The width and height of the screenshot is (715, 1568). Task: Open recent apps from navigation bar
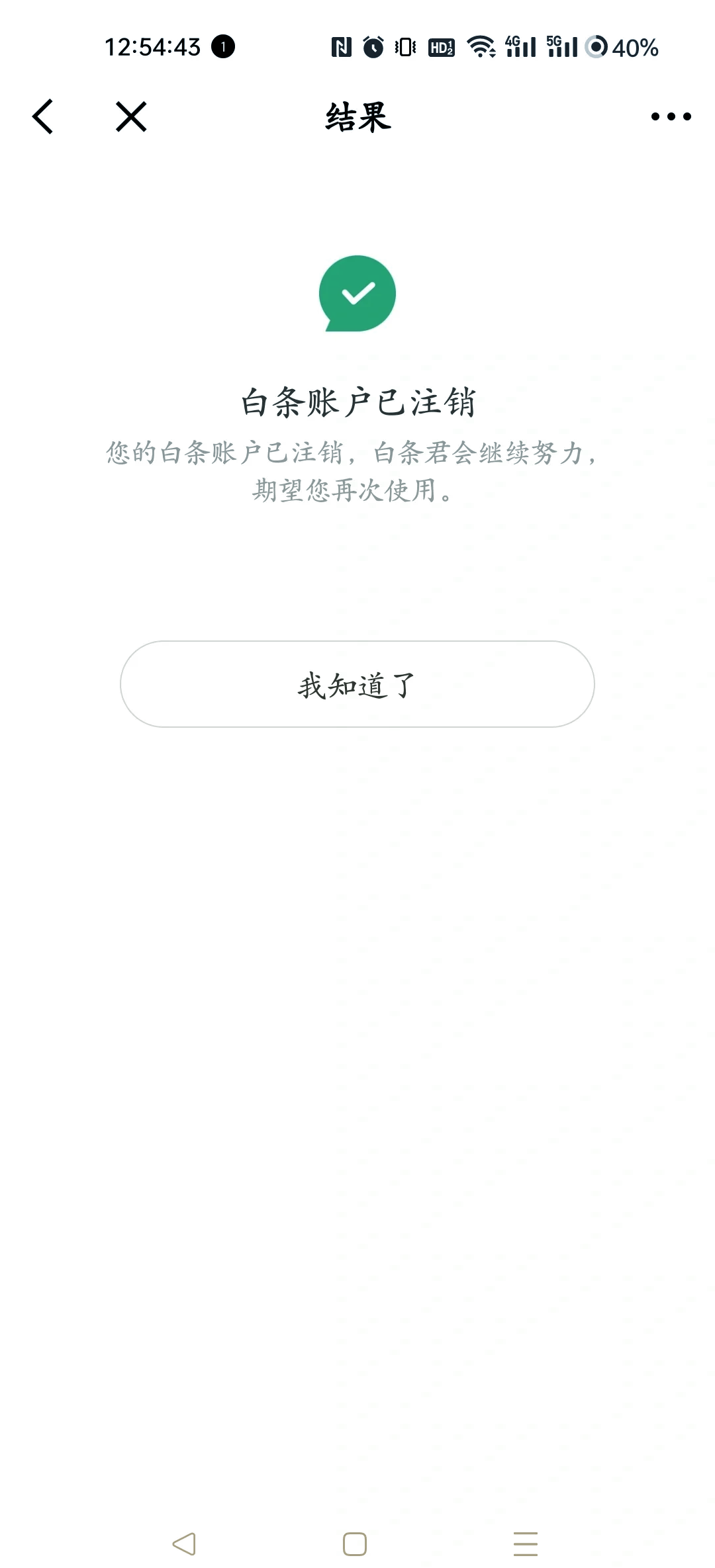526,1544
